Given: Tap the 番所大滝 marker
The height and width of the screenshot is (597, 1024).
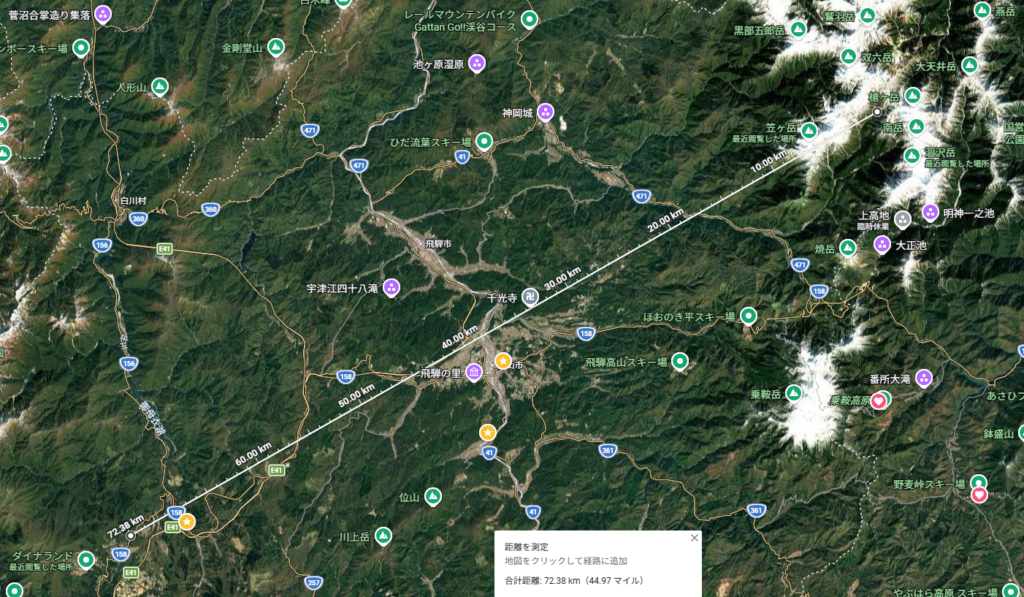Looking at the screenshot, I should pyautogui.click(x=924, y=378).
